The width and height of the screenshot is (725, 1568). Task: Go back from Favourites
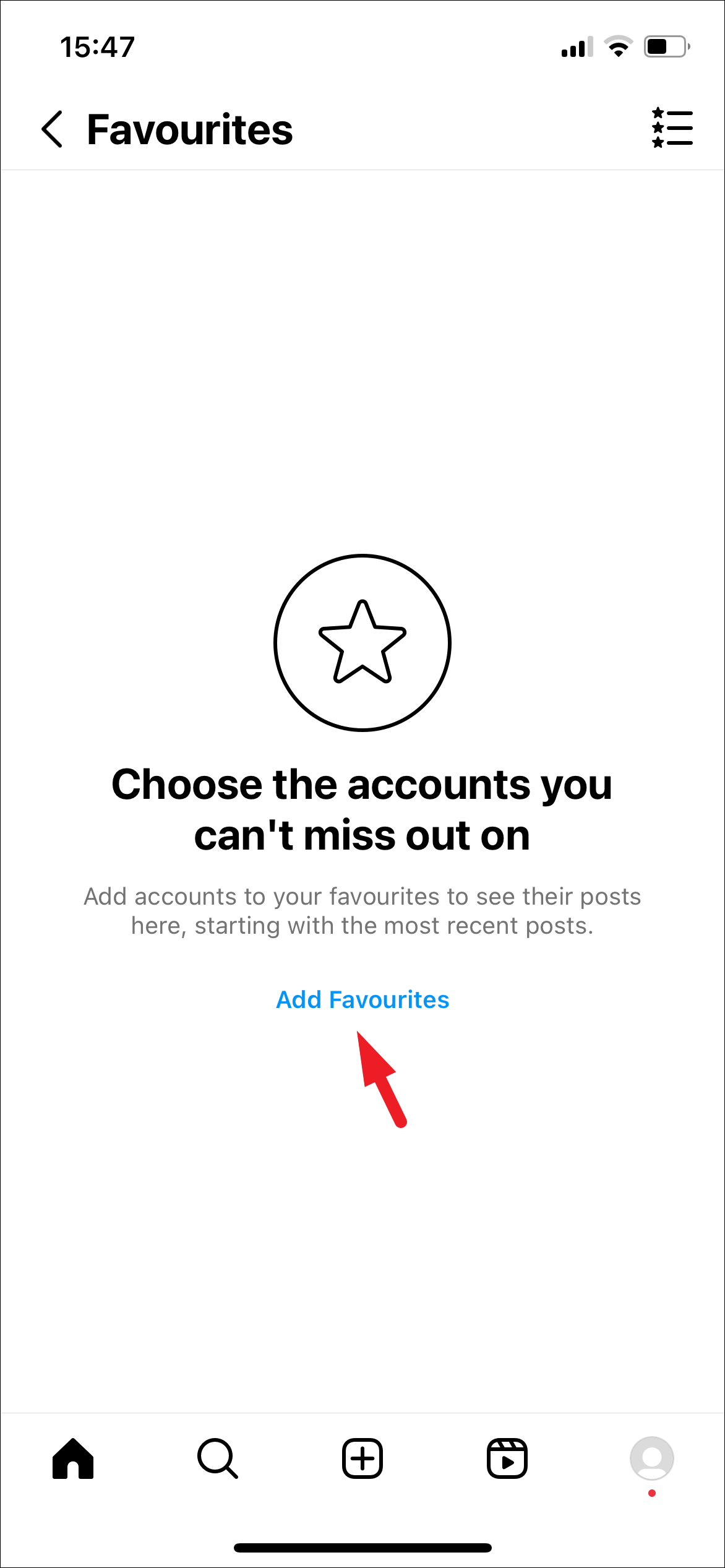point(53,129)
